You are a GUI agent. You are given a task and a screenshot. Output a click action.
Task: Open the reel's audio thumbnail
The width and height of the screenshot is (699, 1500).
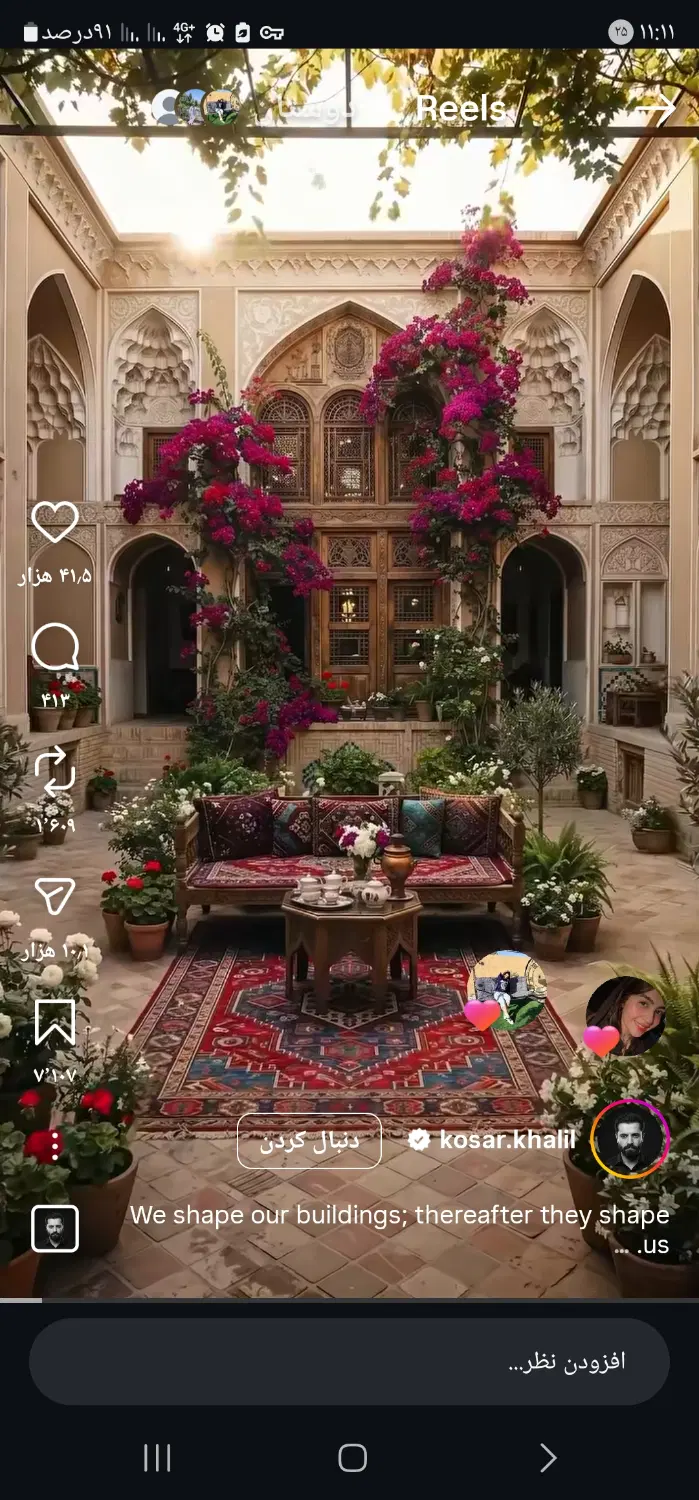tap(55, 1229)
